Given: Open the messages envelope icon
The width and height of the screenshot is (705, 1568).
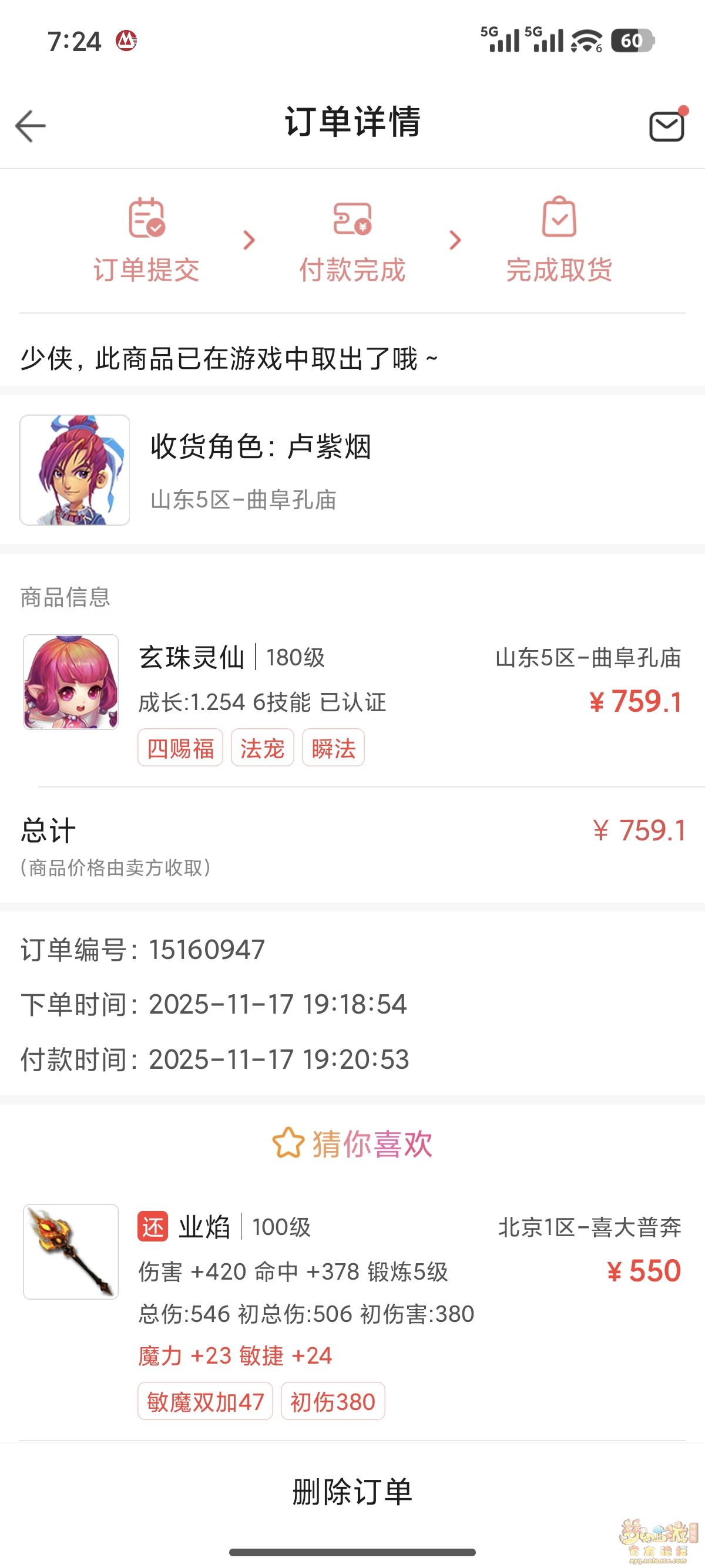Looking at the screenshot, I should [x=666, y=126].
